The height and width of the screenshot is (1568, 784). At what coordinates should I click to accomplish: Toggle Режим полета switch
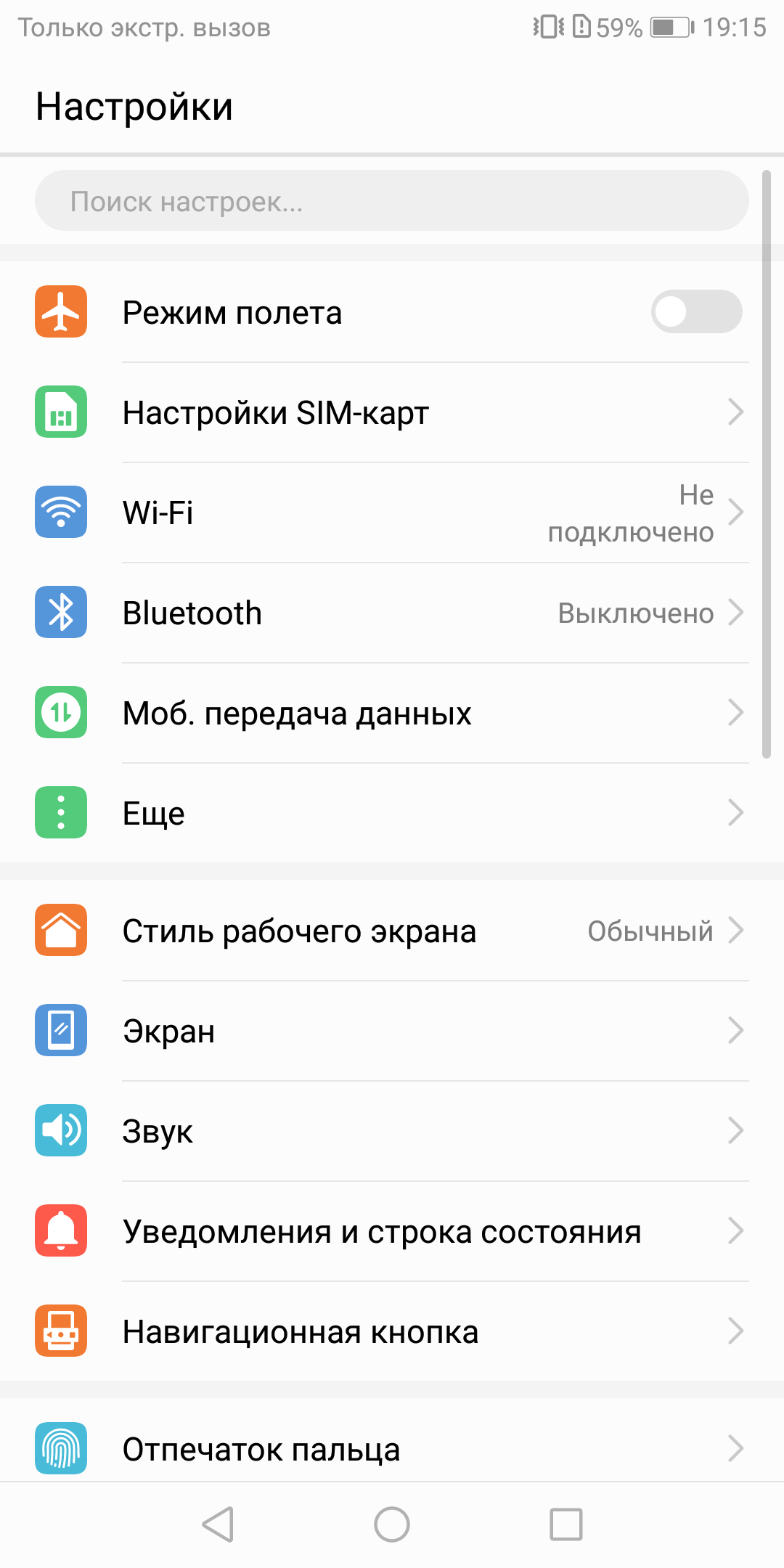point(696,312)
